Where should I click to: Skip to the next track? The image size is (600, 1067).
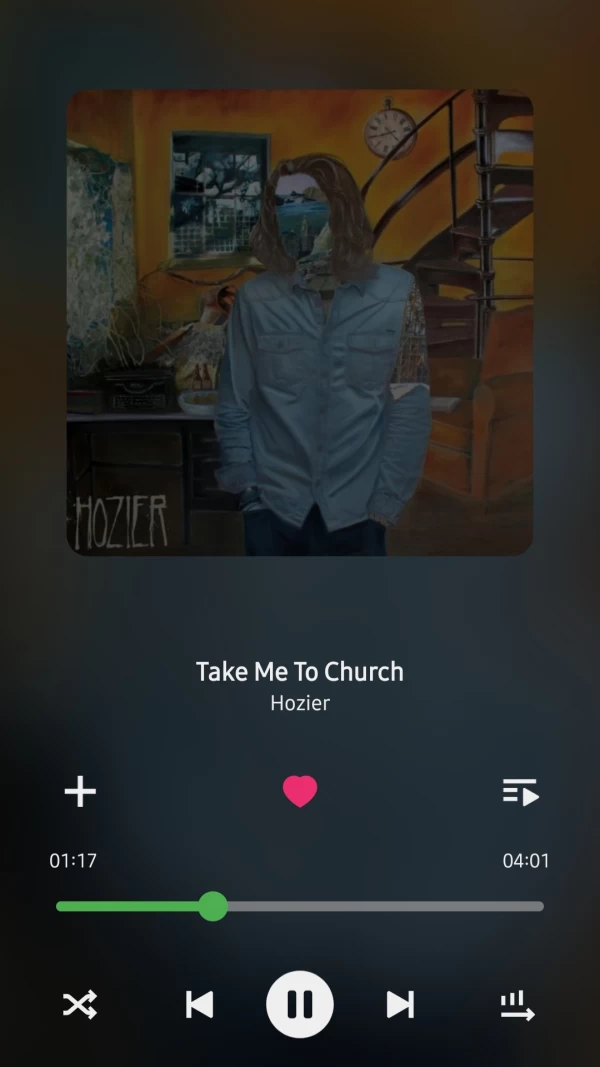tap(400, 1004)
